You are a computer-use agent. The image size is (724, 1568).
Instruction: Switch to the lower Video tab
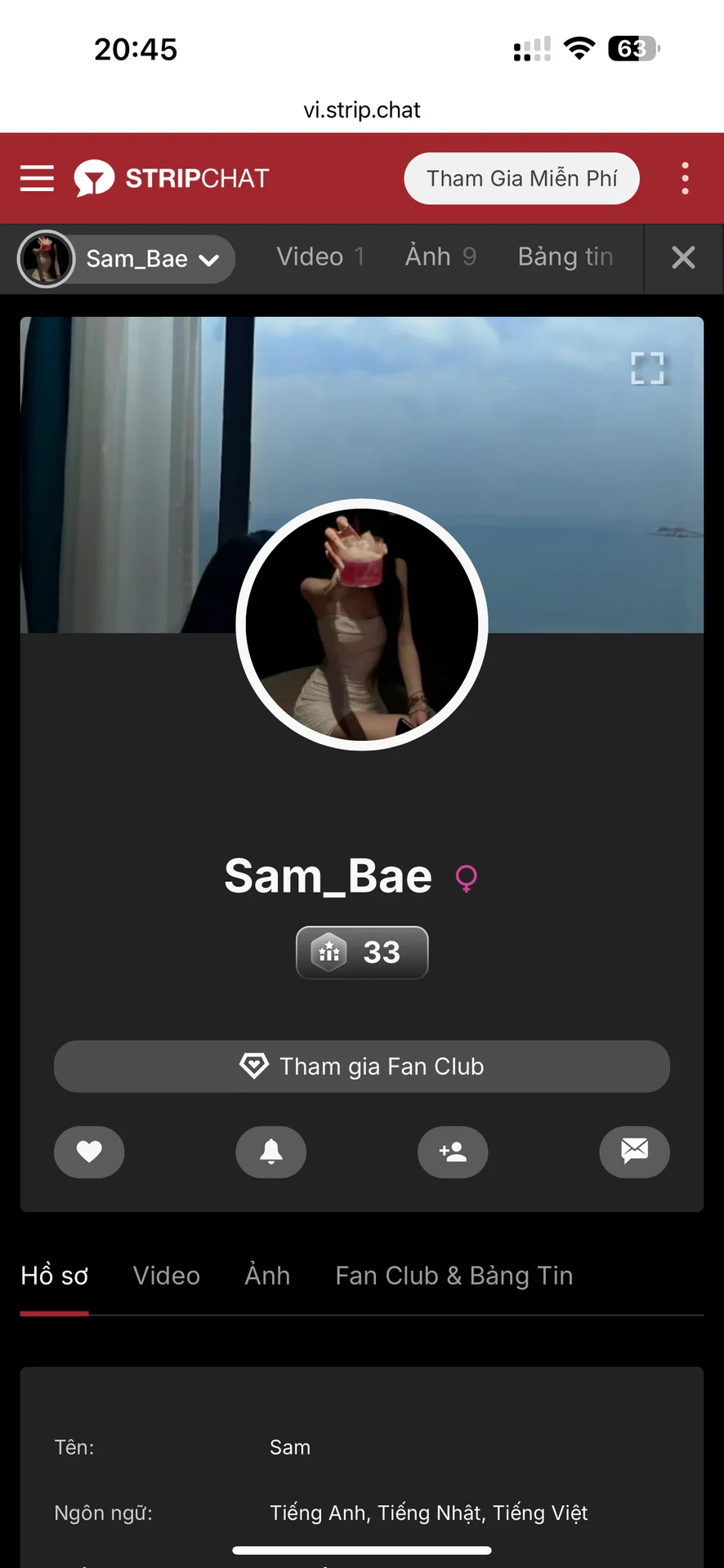tap(167, 1276)
